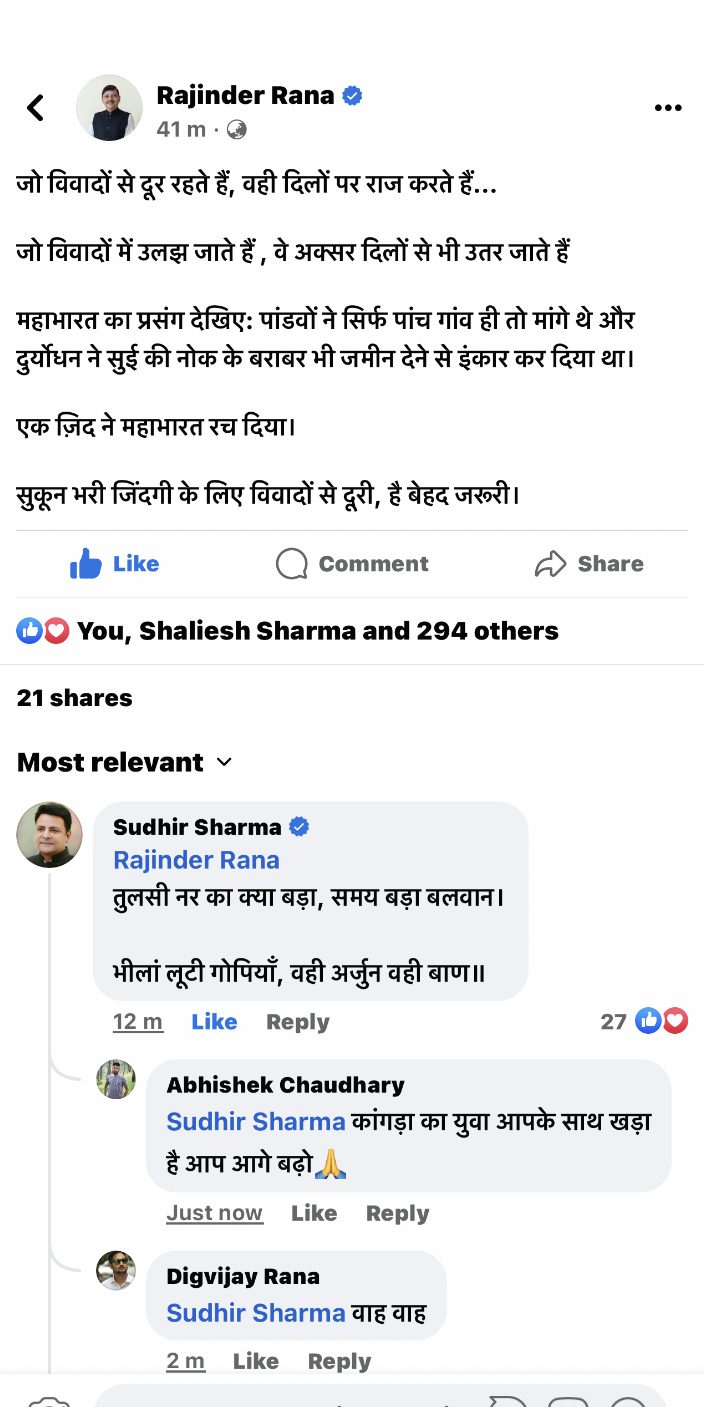Comment on the post
The width and height of the screenshot is (704, 1407).
tap(352, 564)
